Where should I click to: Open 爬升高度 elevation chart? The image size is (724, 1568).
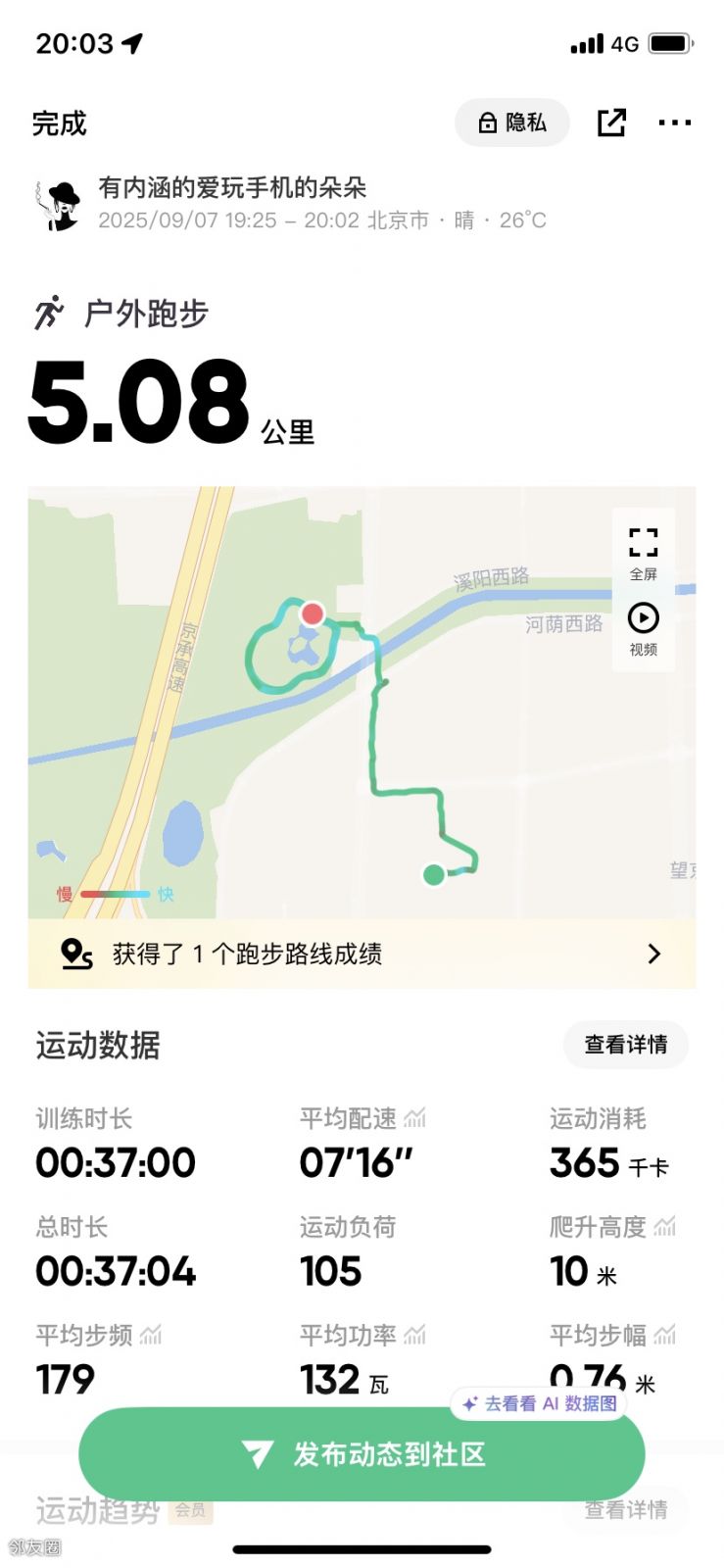tap(665, 1226)
